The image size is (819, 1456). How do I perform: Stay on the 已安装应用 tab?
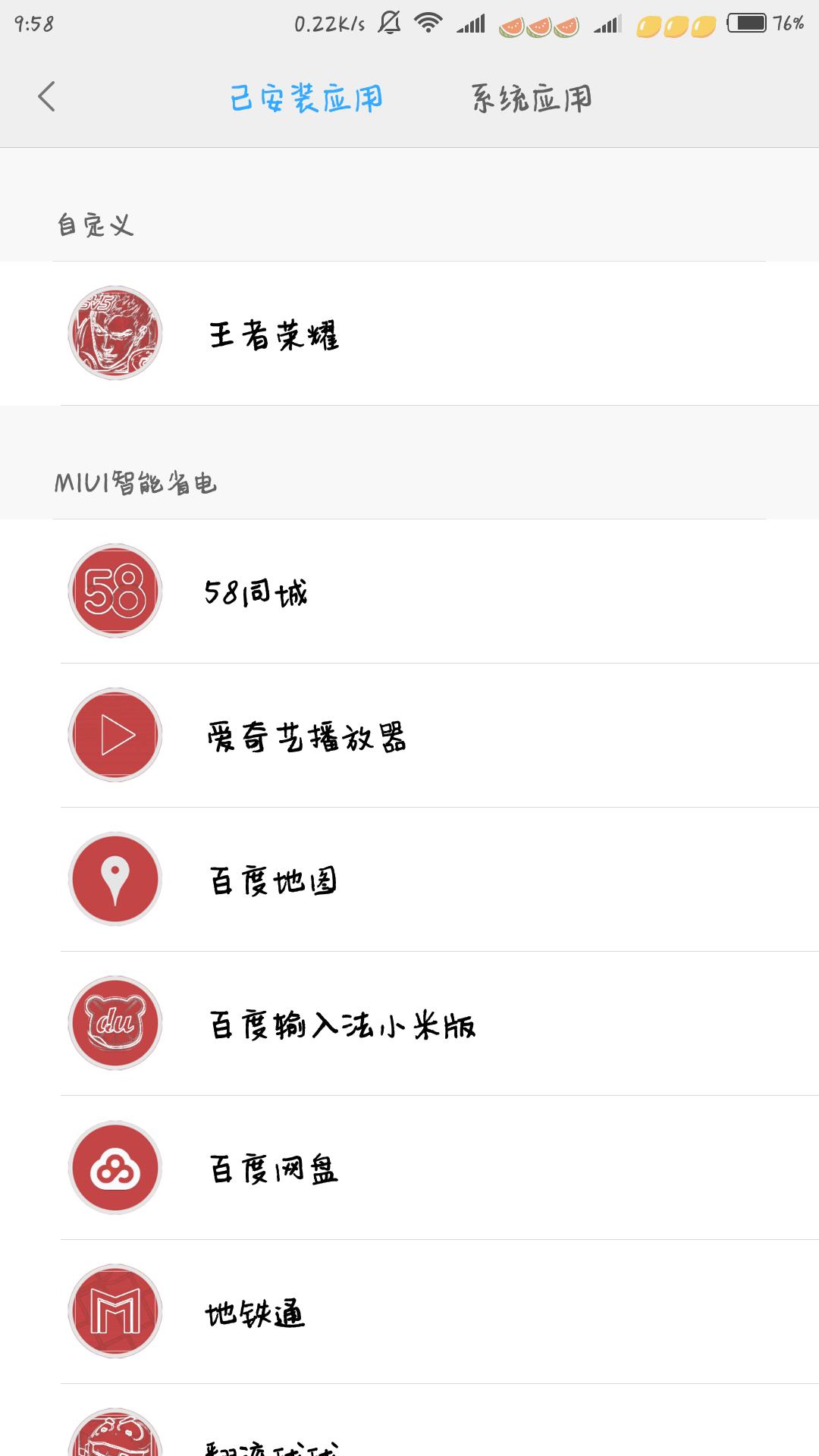(x=307, y=97)
